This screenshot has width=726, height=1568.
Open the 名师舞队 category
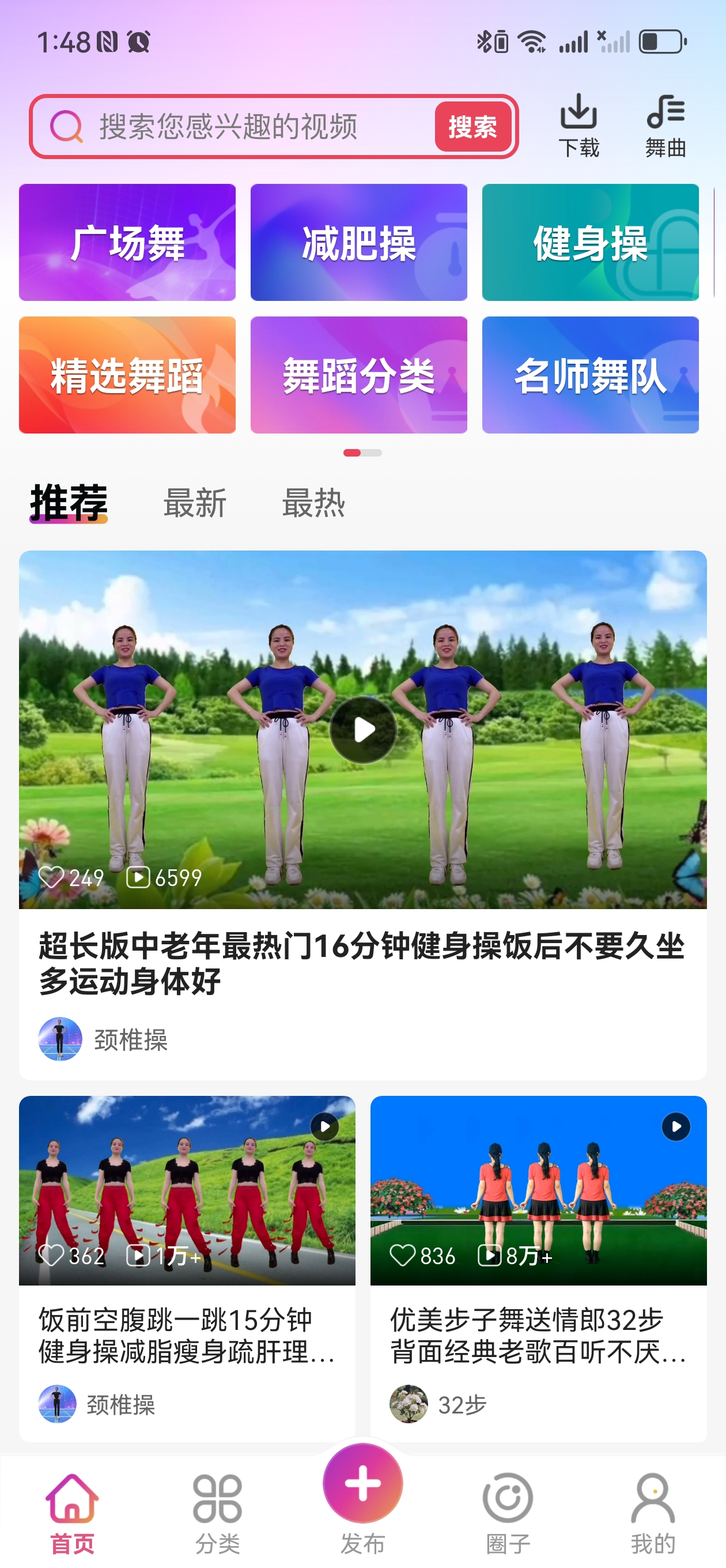[589, 375]
